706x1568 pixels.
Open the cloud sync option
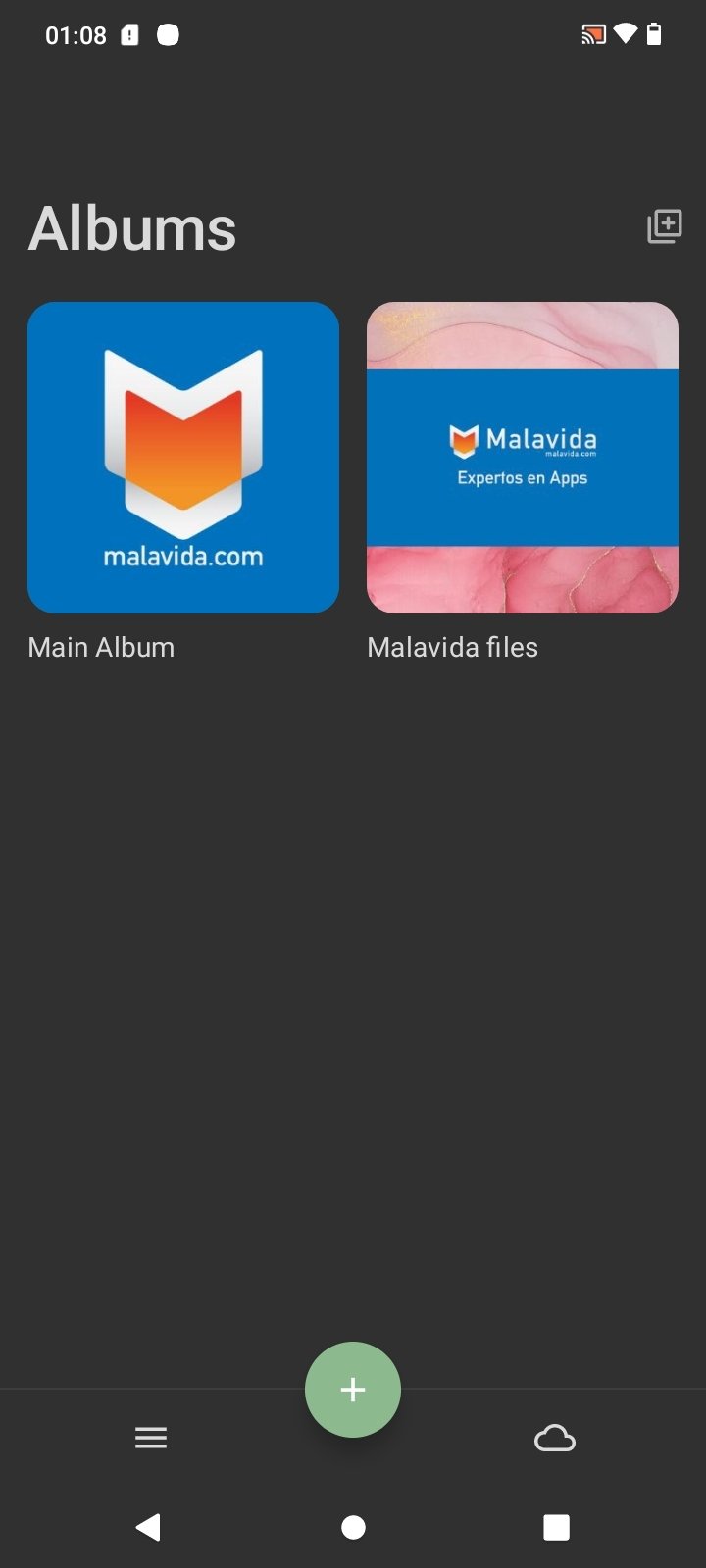coord(555,1438)
